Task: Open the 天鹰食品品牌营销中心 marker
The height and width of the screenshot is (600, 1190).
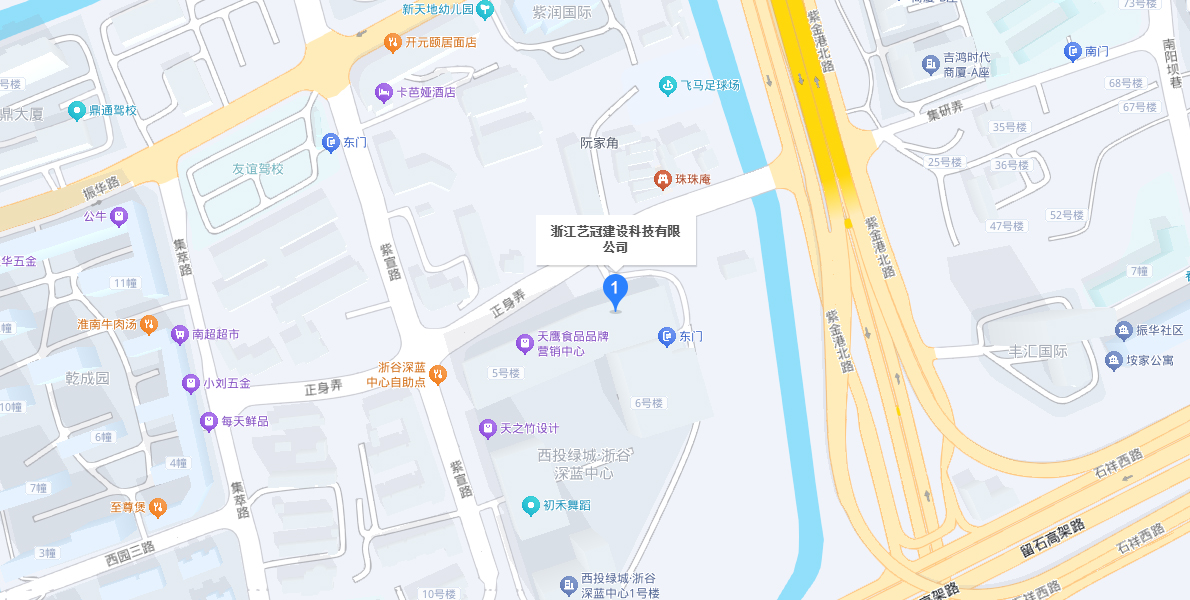Action: 524,344
